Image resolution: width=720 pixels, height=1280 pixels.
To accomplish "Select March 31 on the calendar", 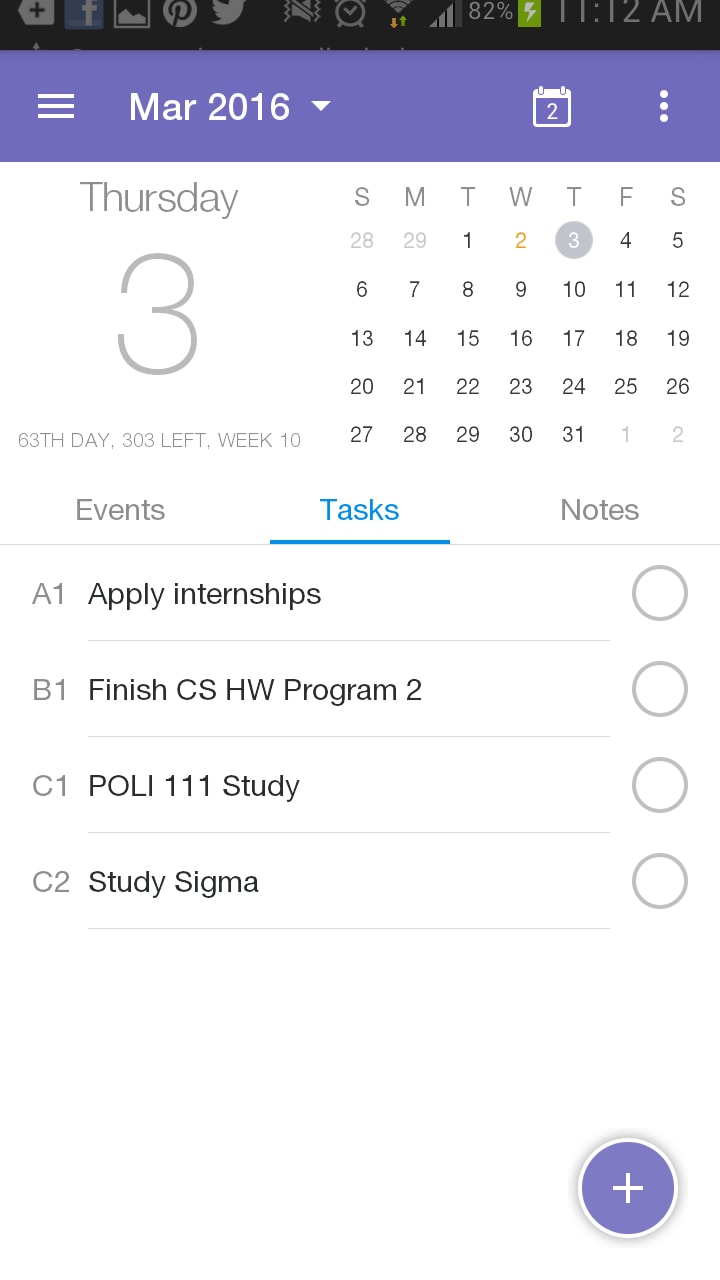I will pyautogui.click(x=573, y=435).
